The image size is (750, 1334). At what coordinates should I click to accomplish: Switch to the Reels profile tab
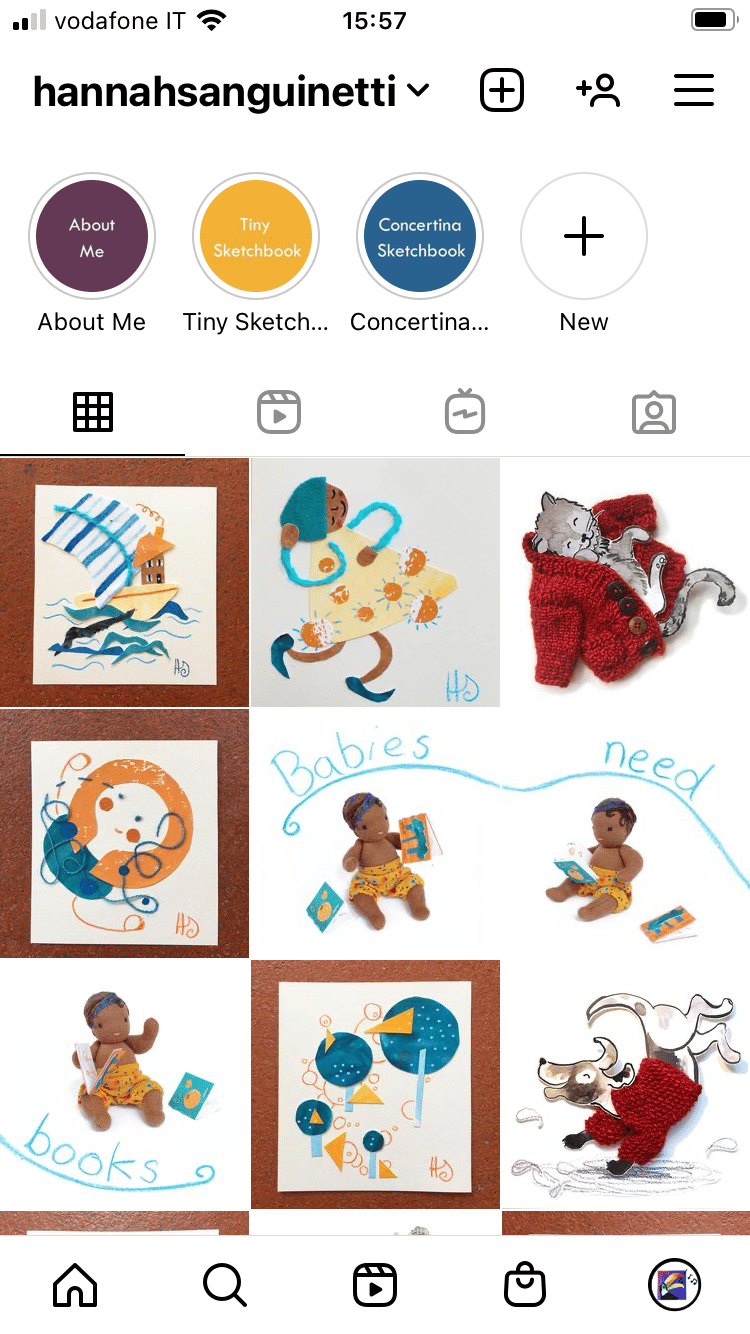coord(279,412)
